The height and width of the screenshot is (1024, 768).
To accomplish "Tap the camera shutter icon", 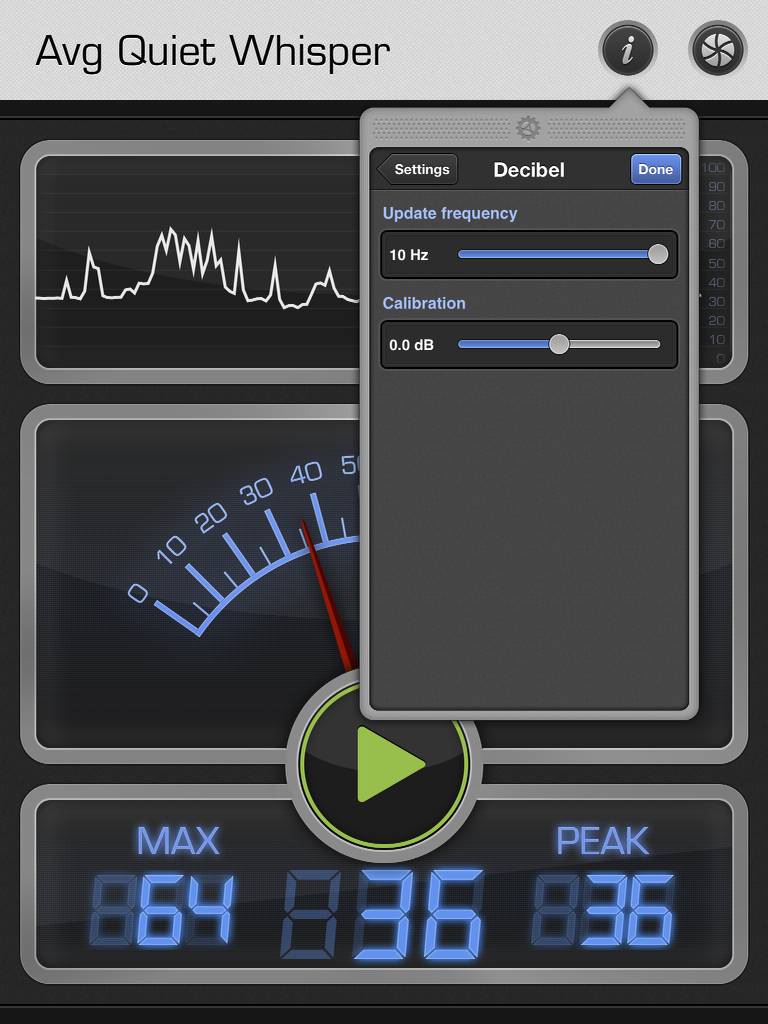I will pos(717,50).
